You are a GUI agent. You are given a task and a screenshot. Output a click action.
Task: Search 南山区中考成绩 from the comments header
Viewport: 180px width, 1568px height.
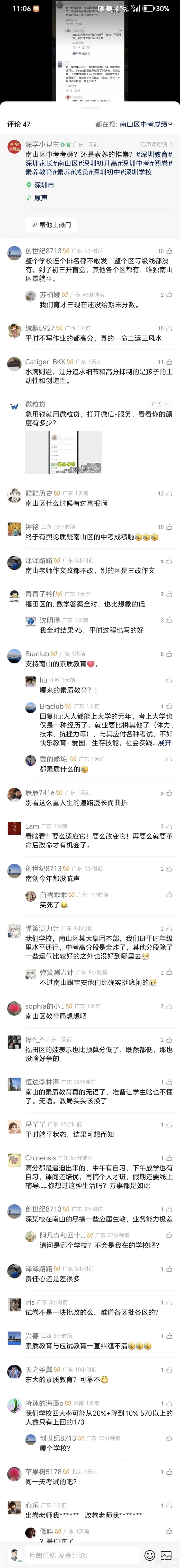pyautogui.click(x=146, y=124)
